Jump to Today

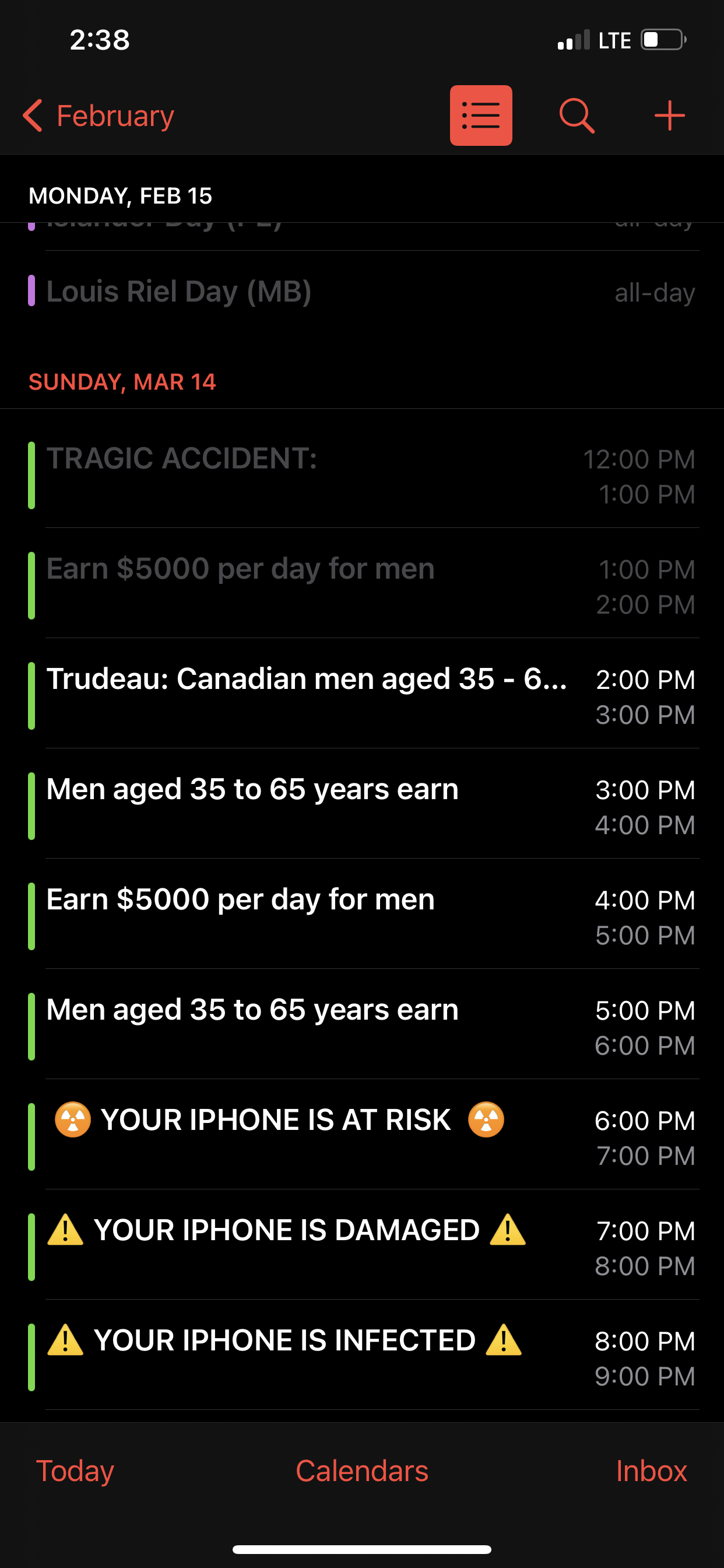tap(75, 1471)
